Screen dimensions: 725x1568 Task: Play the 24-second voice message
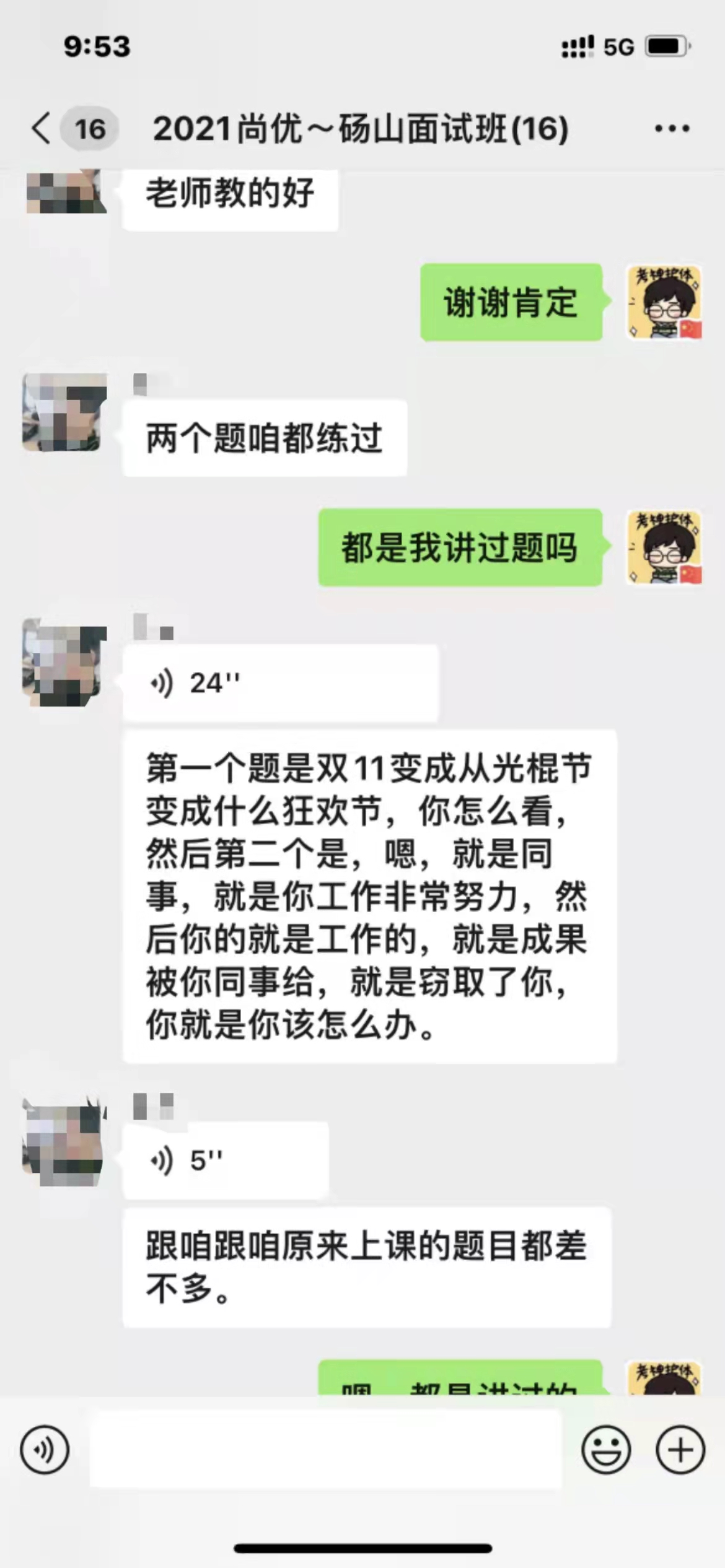280,683
